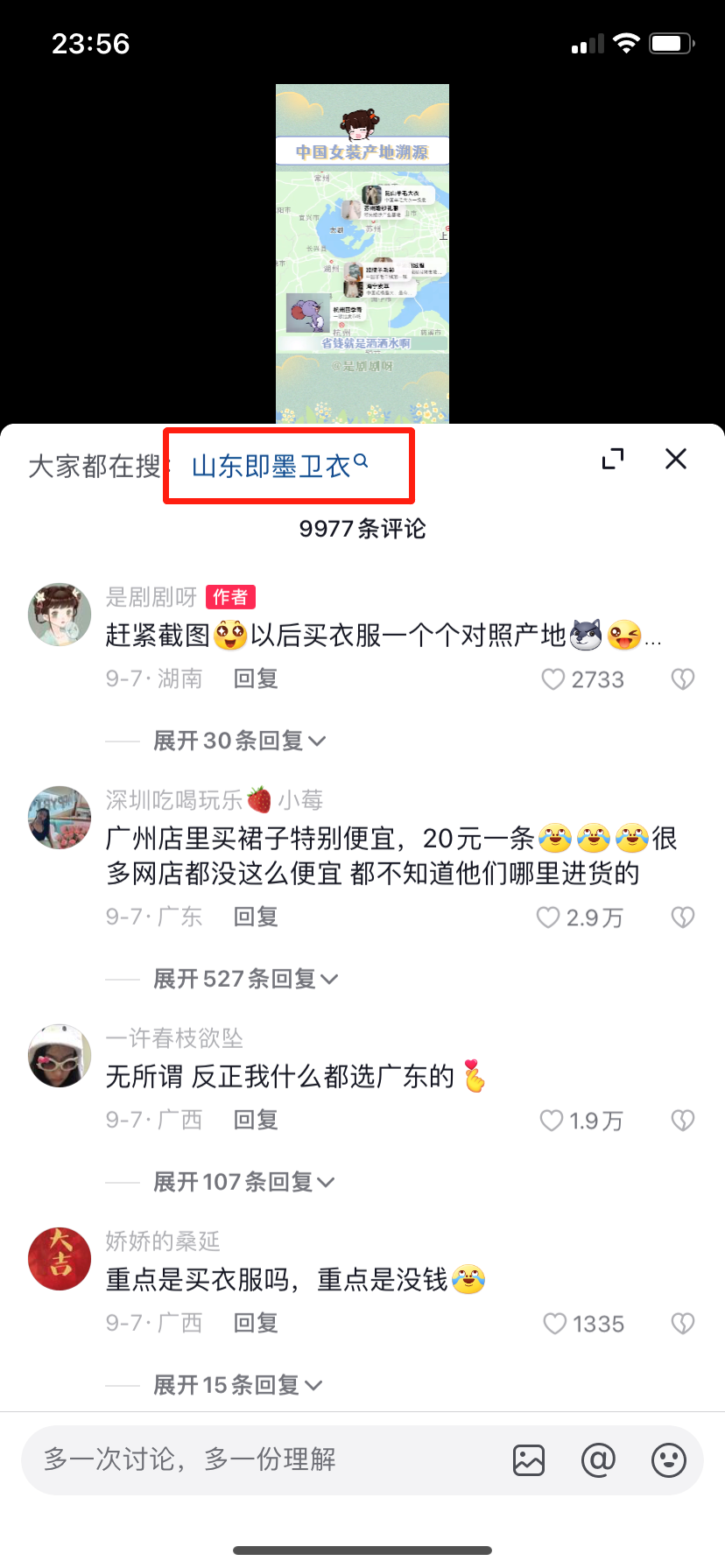Open the emoji picker
The width and height of the screenshot is (725, 1568).
pyautogui.click(x=669, y=1460)
